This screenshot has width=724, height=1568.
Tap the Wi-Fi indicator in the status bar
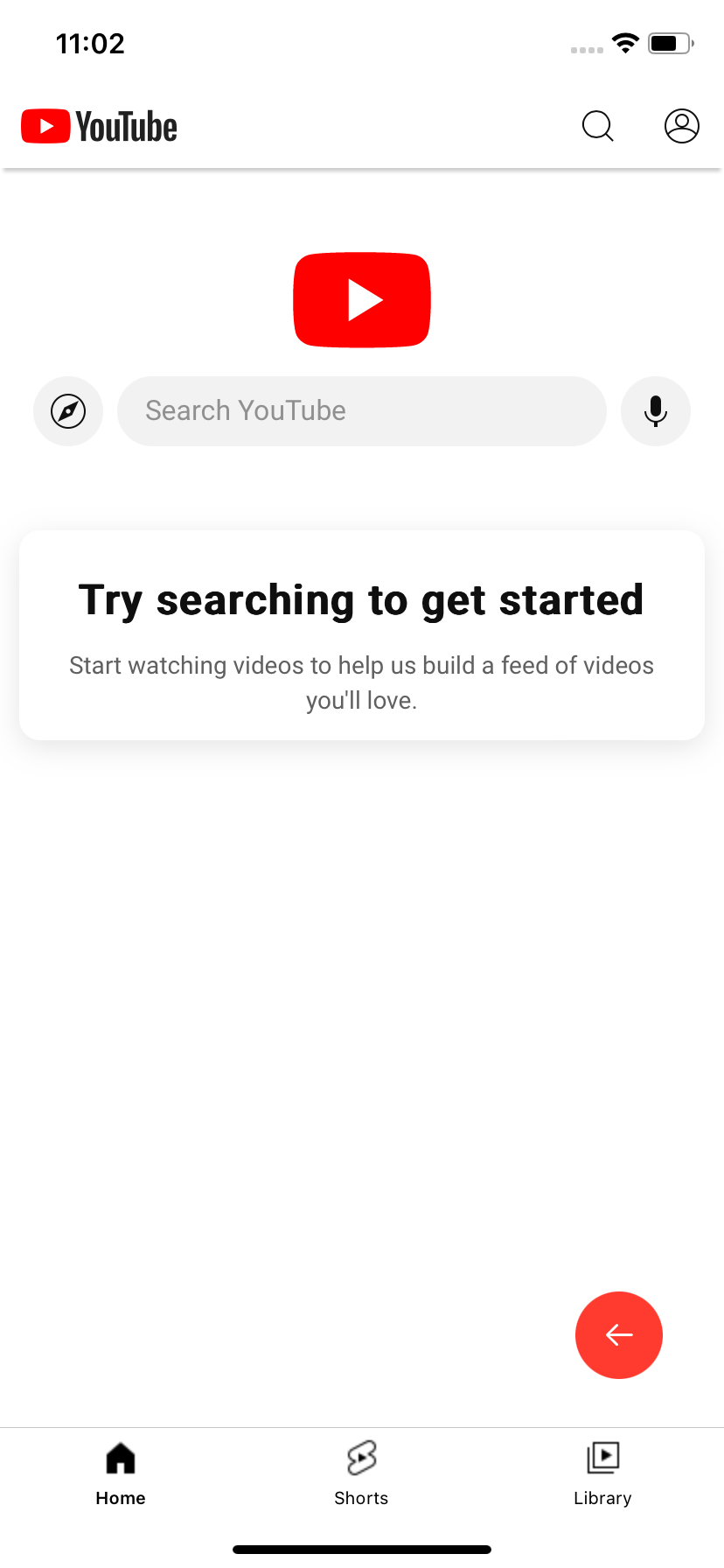[624, 43]
